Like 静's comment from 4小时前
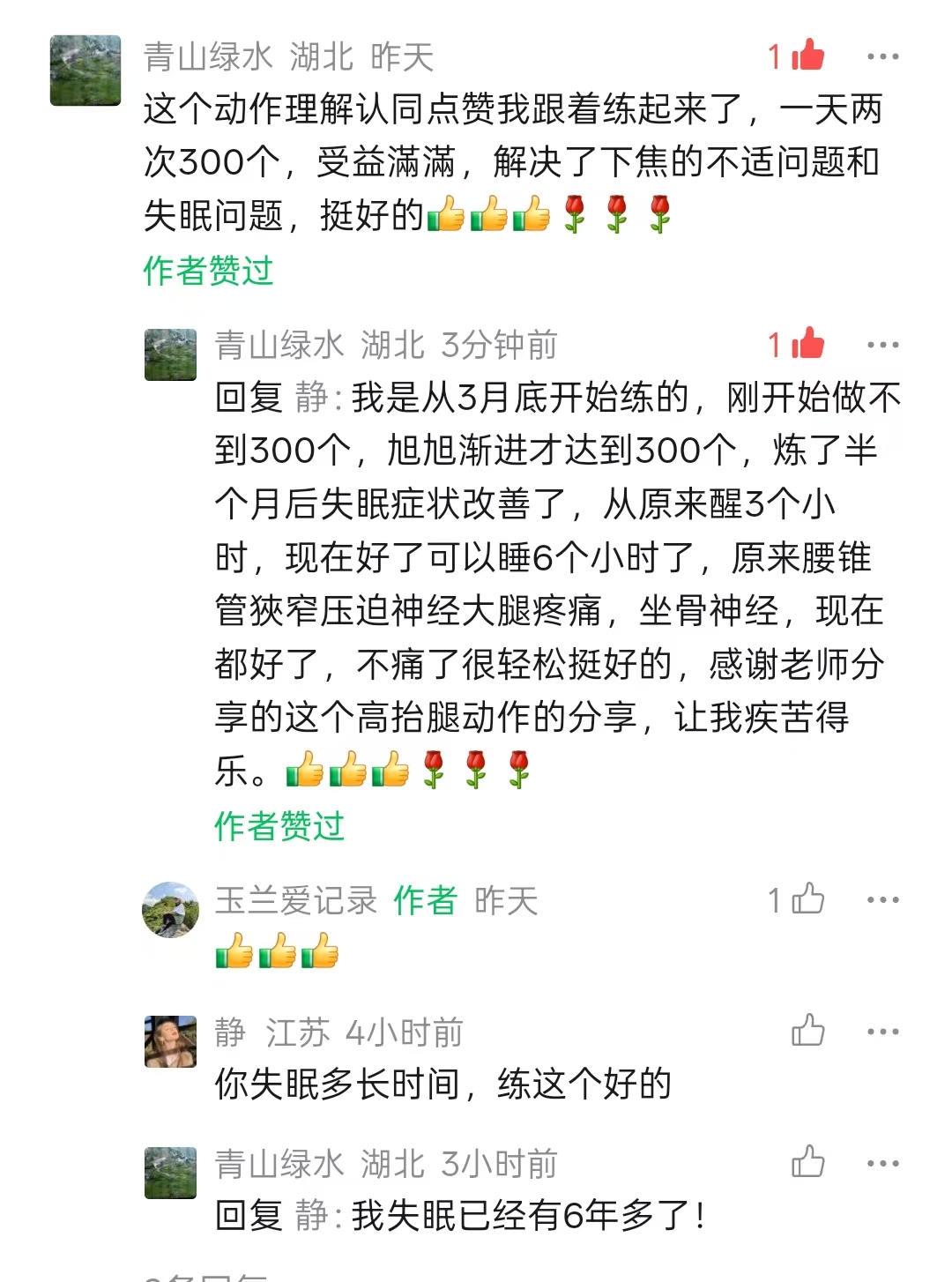This screenshot has width=952, height=1282. tap(807, 1031)
